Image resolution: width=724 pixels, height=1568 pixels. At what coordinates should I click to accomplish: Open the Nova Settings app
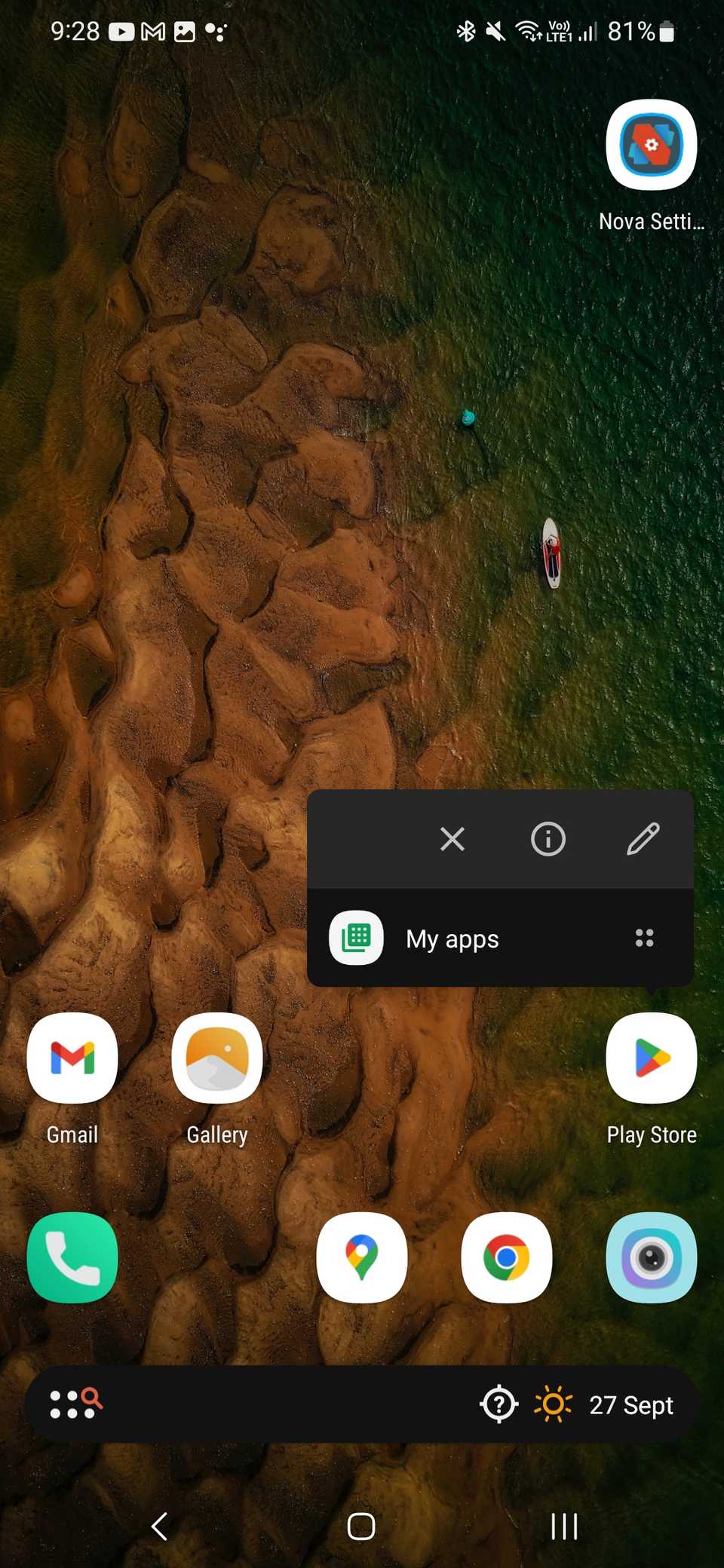click(x=650, y=145)
